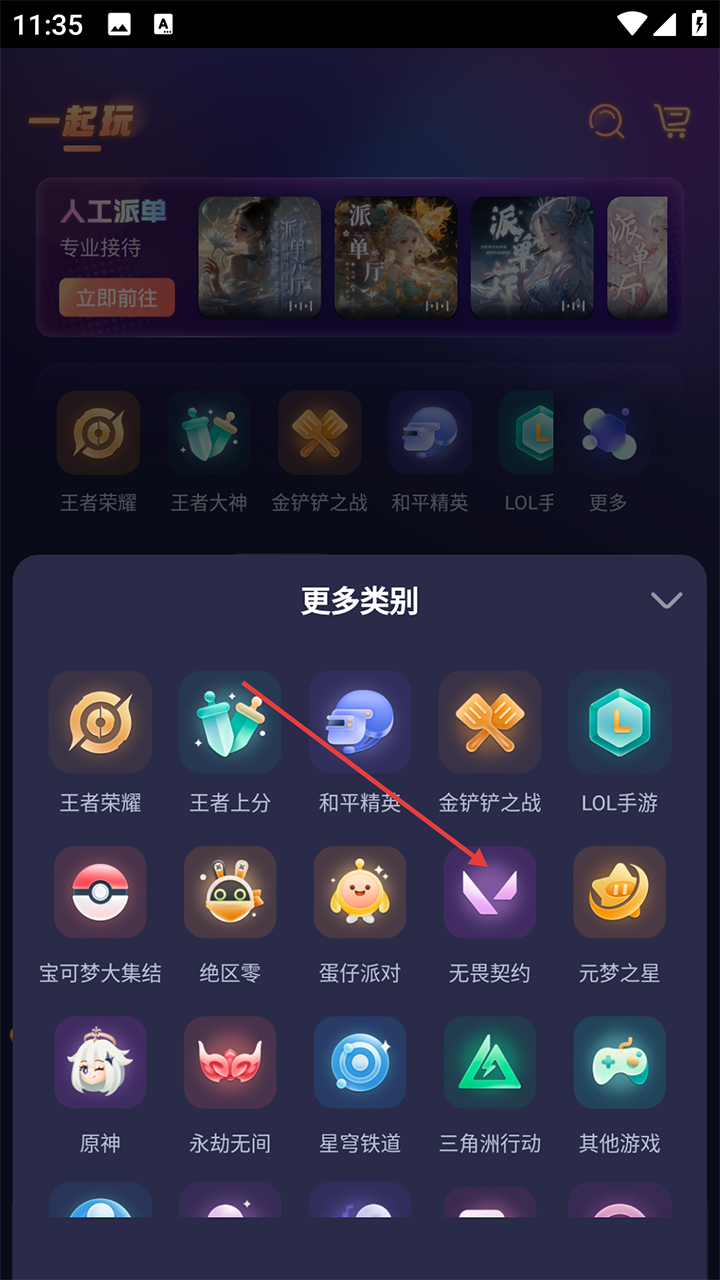Select the 元梦之星 category
The width and height of the screenshot is (720, 1280).
[620, 892]
